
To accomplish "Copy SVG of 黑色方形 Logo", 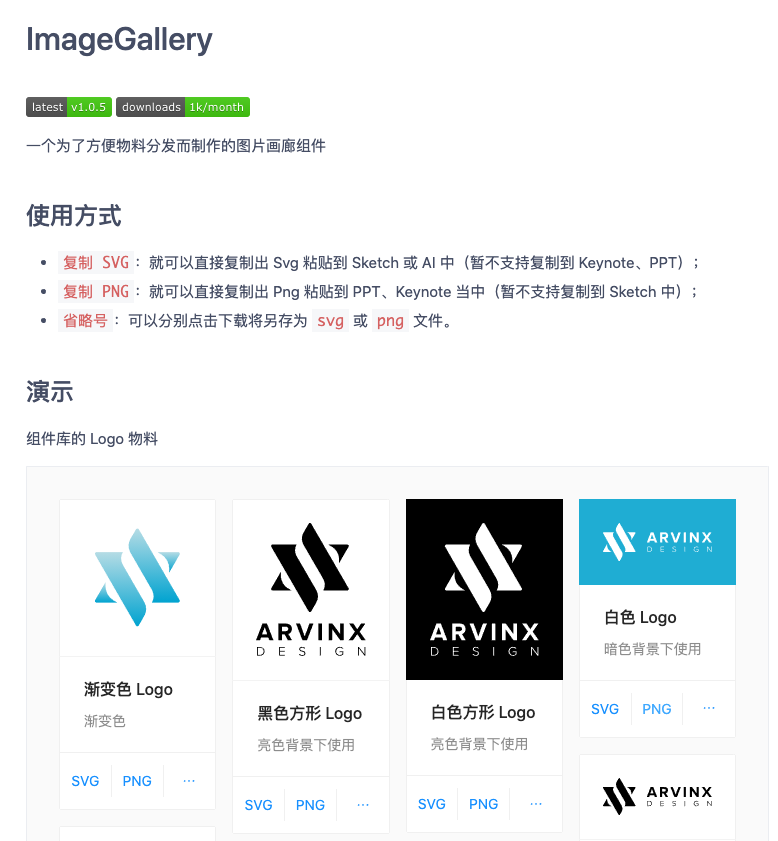I will tap(258, 805).
